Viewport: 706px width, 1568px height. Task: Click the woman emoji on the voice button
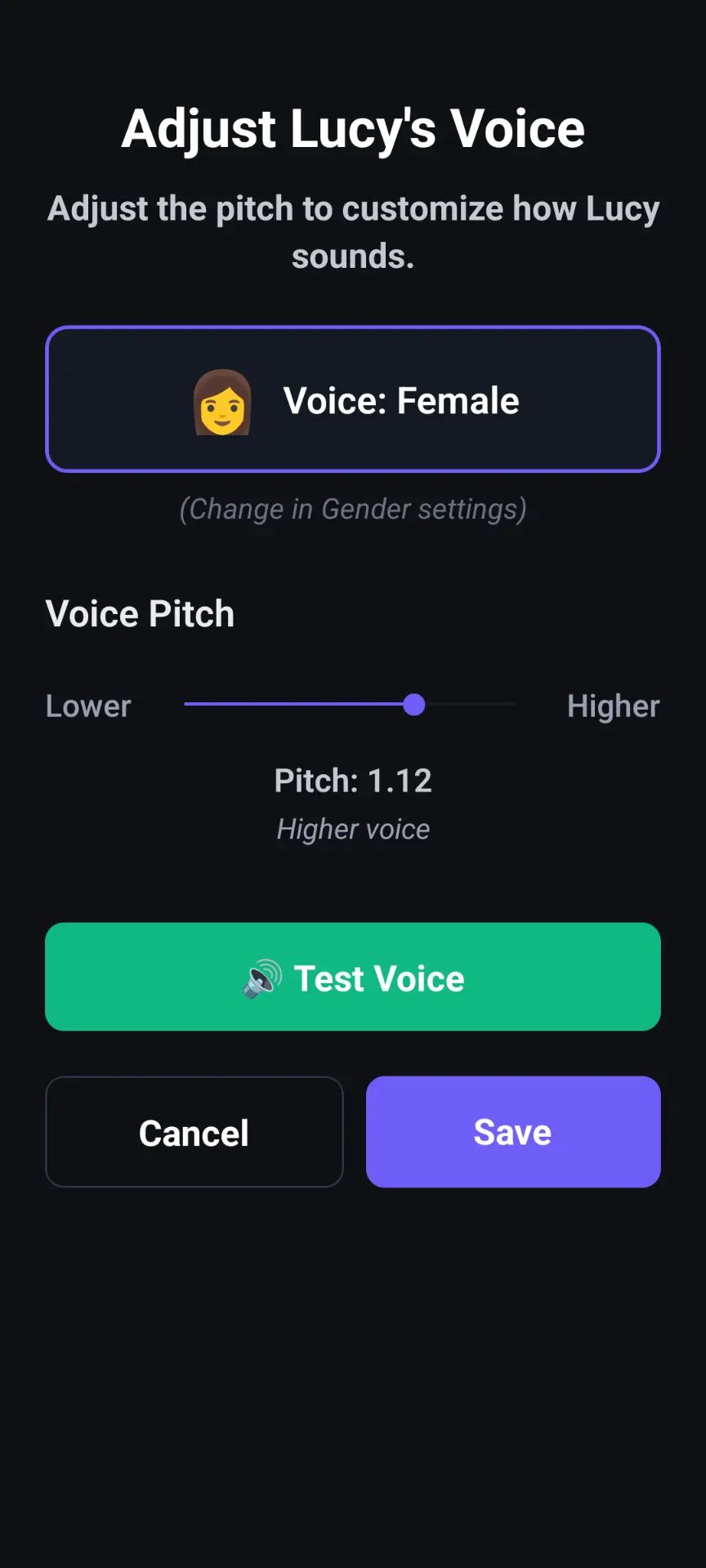click(x=221, y=400)
